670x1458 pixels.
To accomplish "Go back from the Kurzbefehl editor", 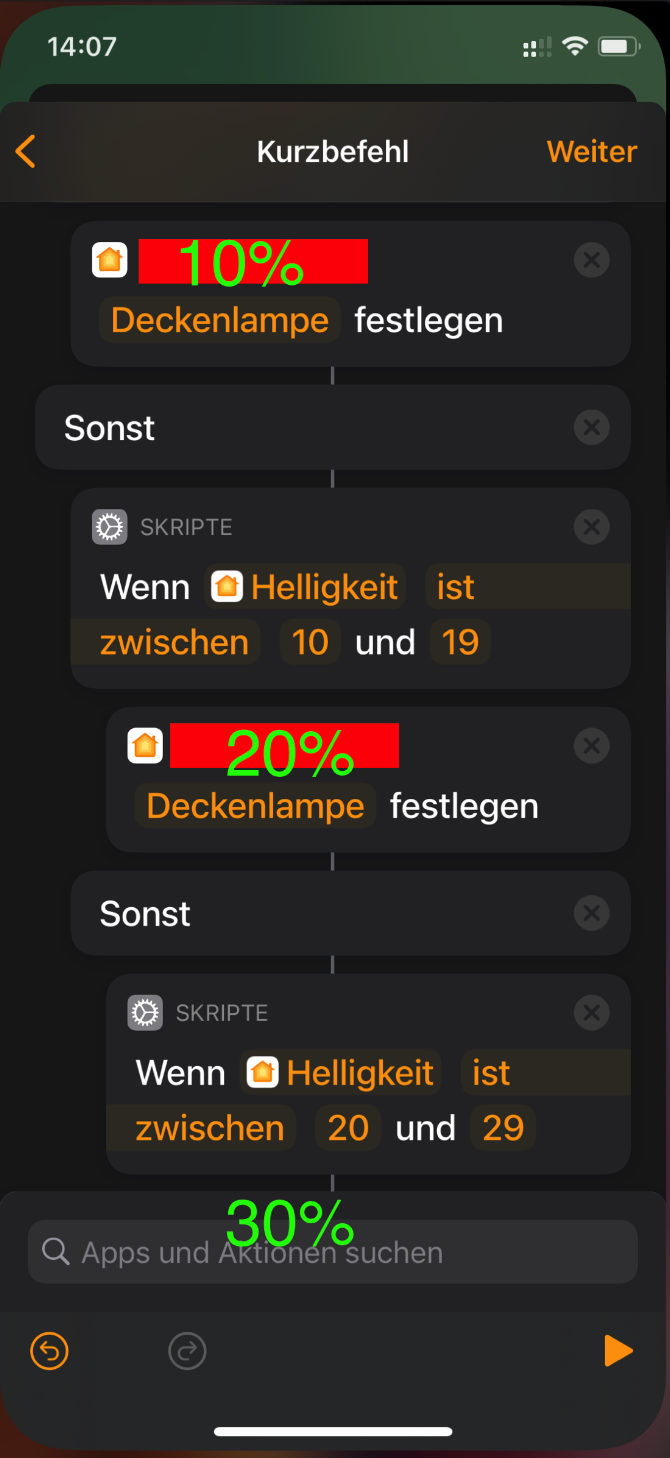I will (x=26, y=152).
